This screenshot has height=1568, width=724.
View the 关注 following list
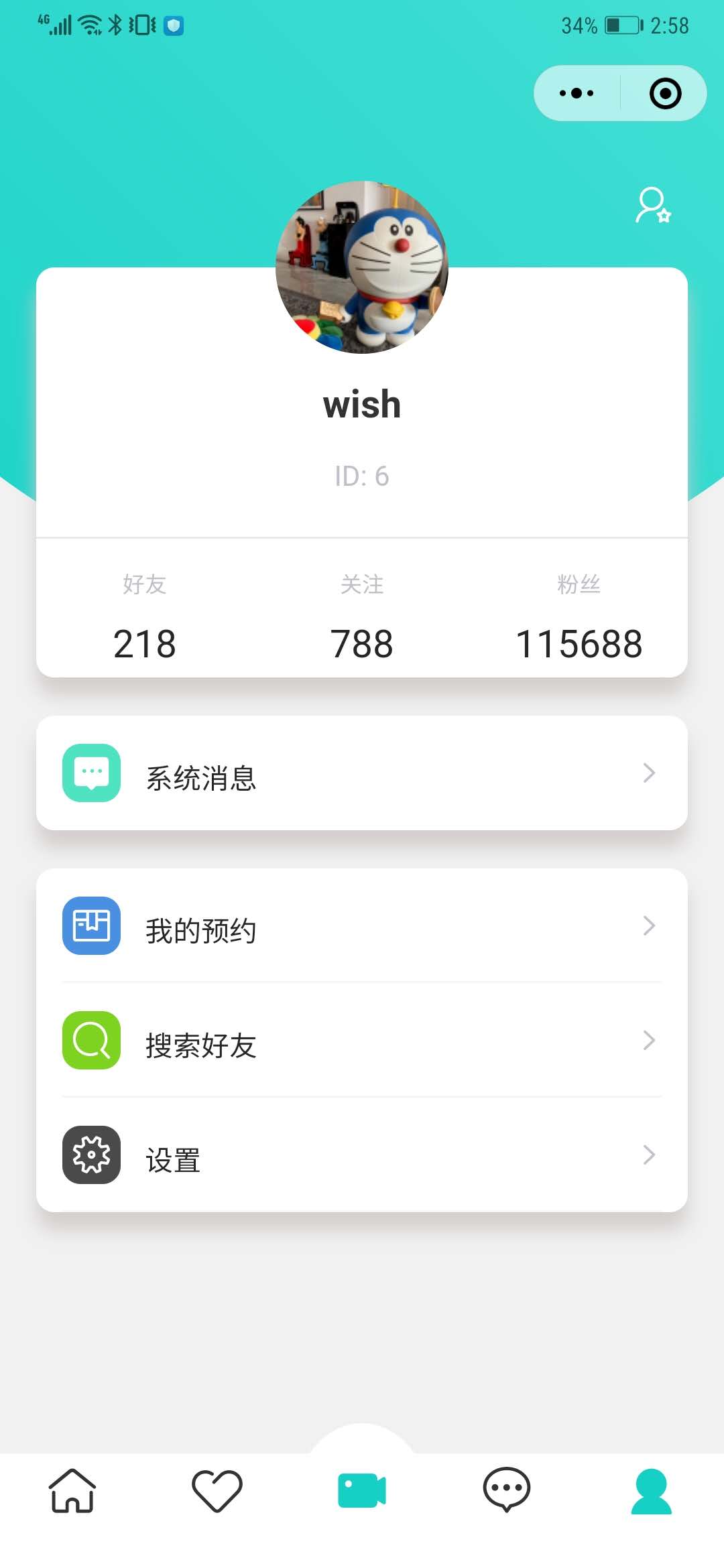[x=362, y=616]
